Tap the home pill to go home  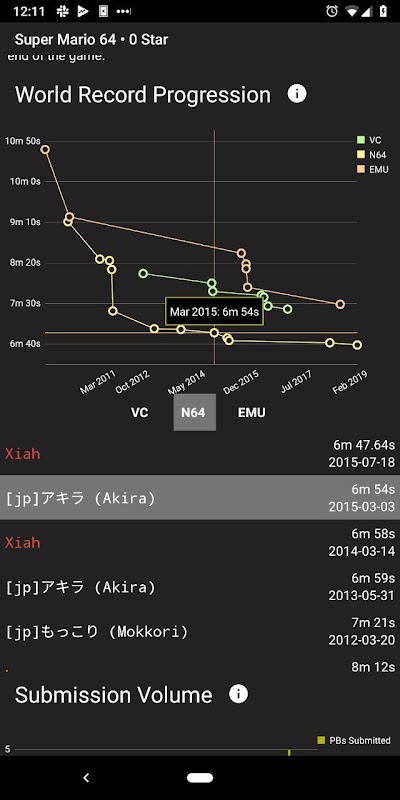(x=199, y=778)
